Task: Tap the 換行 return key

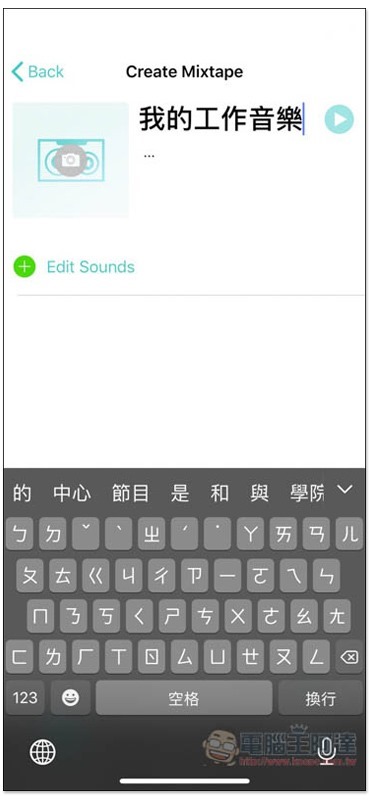Action: [x=321, y=698]
